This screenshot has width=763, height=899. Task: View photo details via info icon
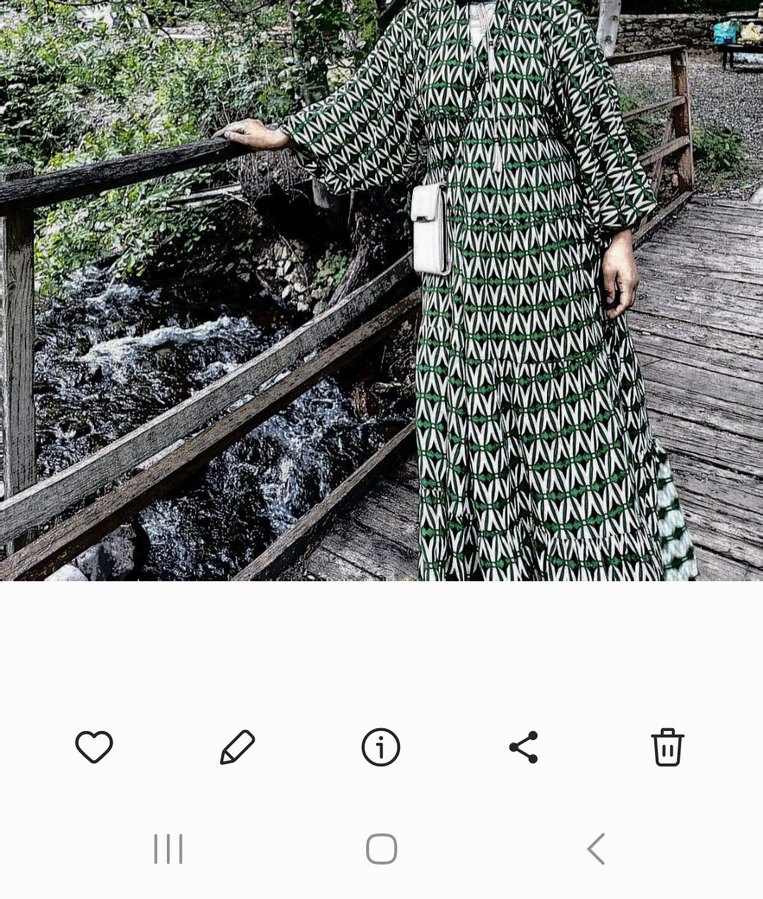point(381,747)
